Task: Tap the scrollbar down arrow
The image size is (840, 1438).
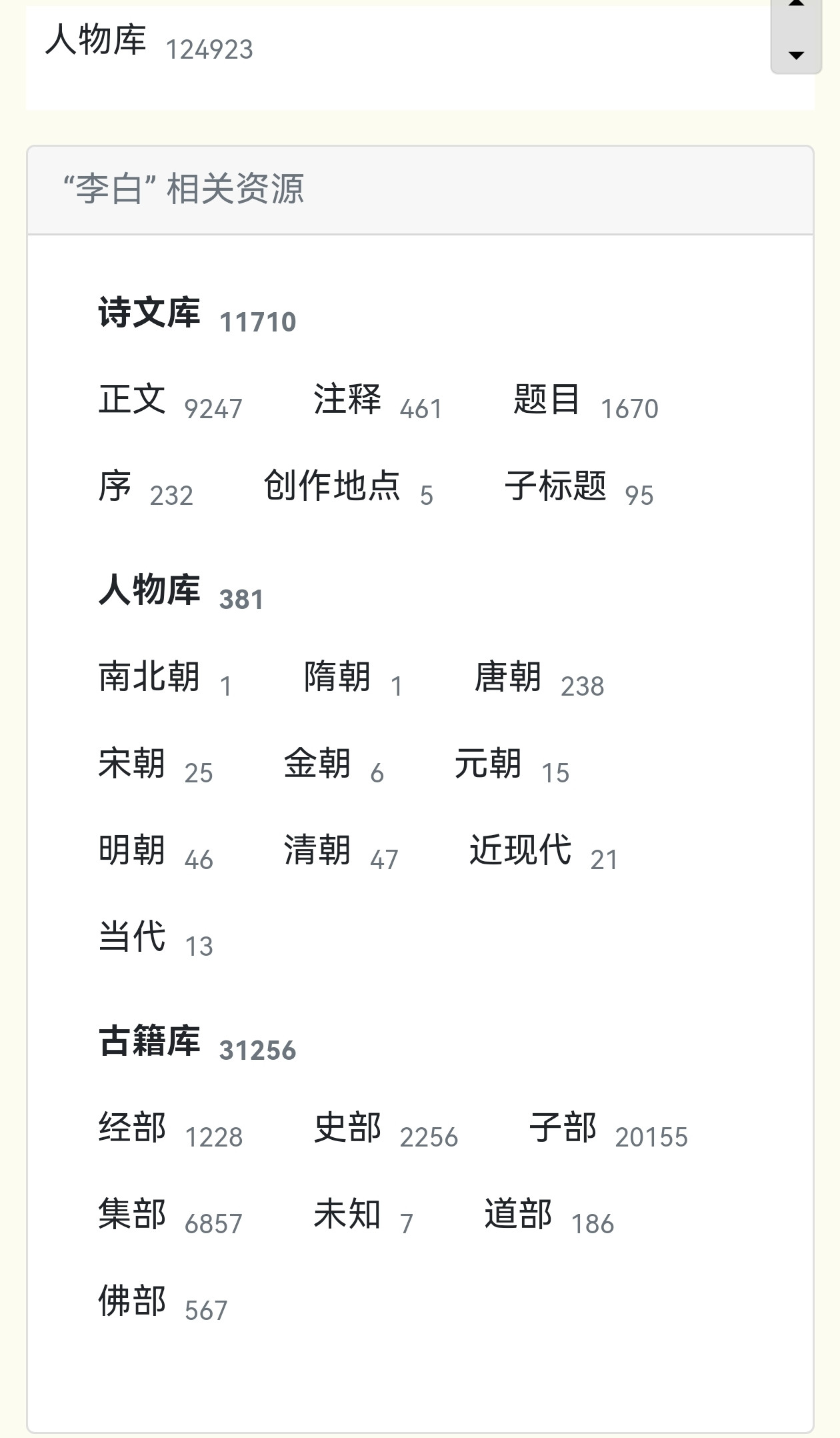Action: pyautogui.click(x=796, y=55)
